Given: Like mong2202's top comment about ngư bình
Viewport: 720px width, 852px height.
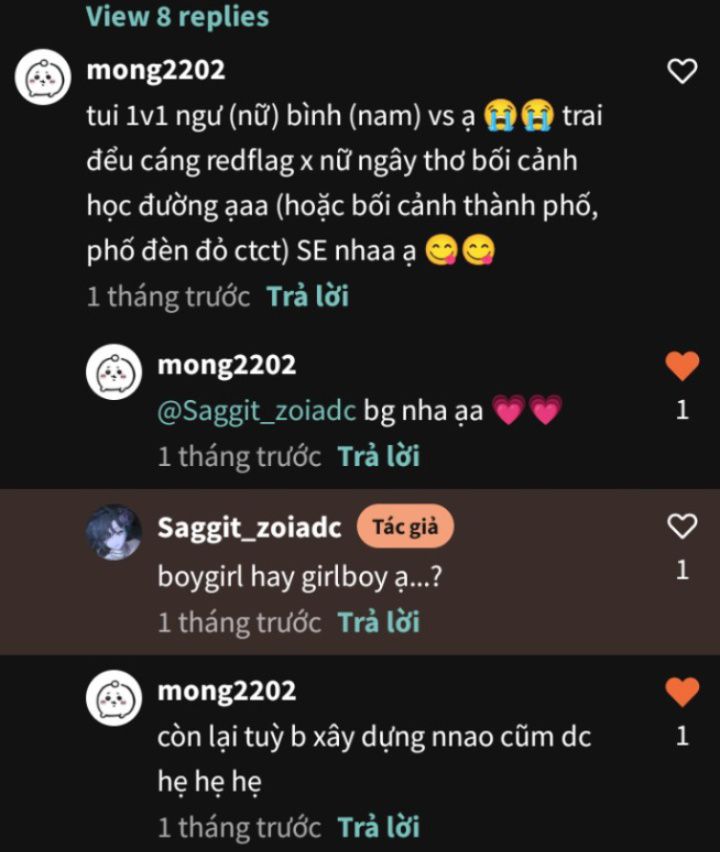Looking at the screenshot, I should point(682,71).
